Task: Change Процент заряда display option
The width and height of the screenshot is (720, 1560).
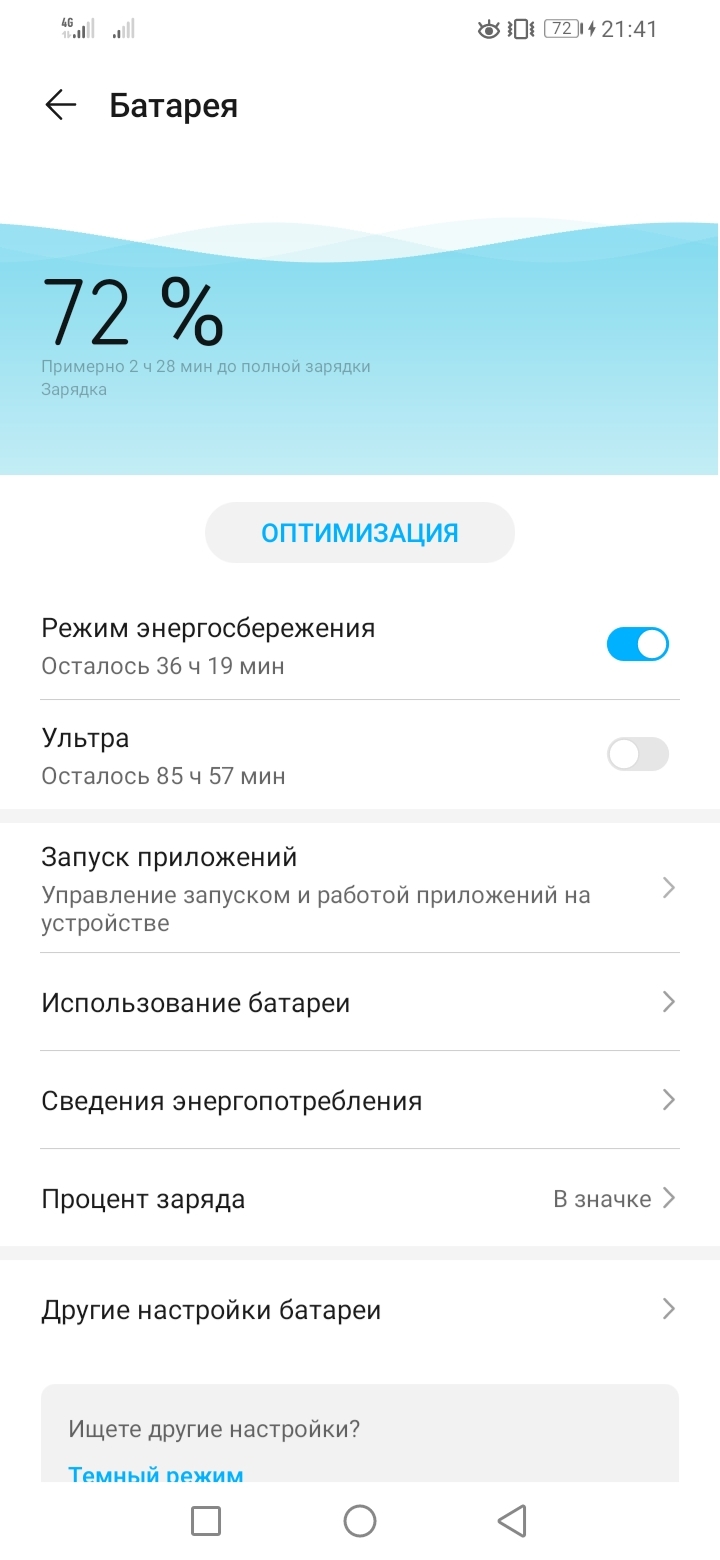Action: [x=360, y=1198]
